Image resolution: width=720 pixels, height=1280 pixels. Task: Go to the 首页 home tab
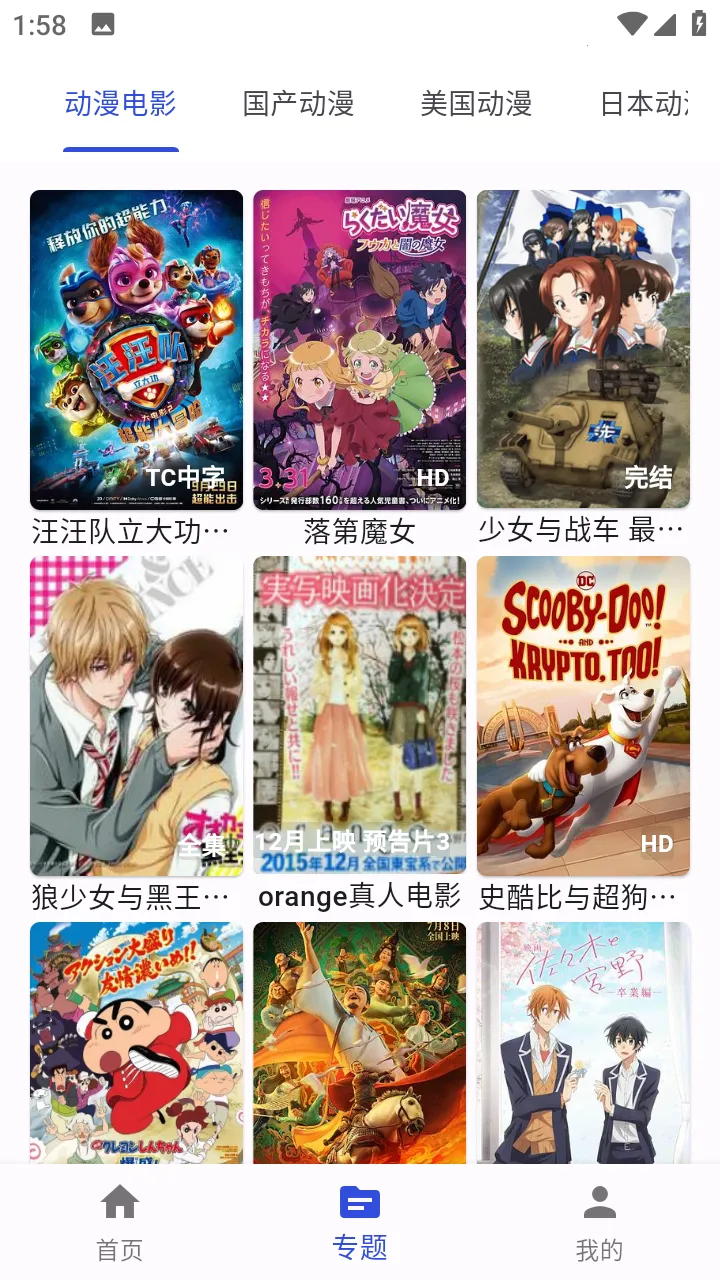(120, 1222)
